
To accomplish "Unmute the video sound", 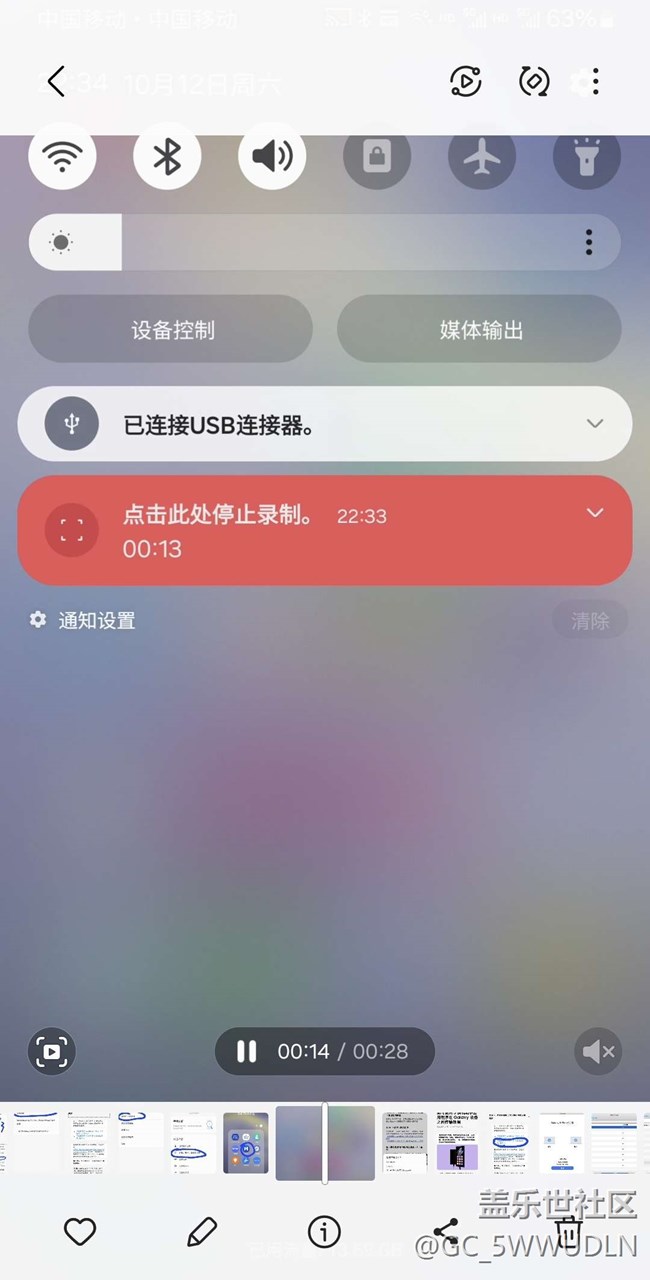I will pos(598,1051).
